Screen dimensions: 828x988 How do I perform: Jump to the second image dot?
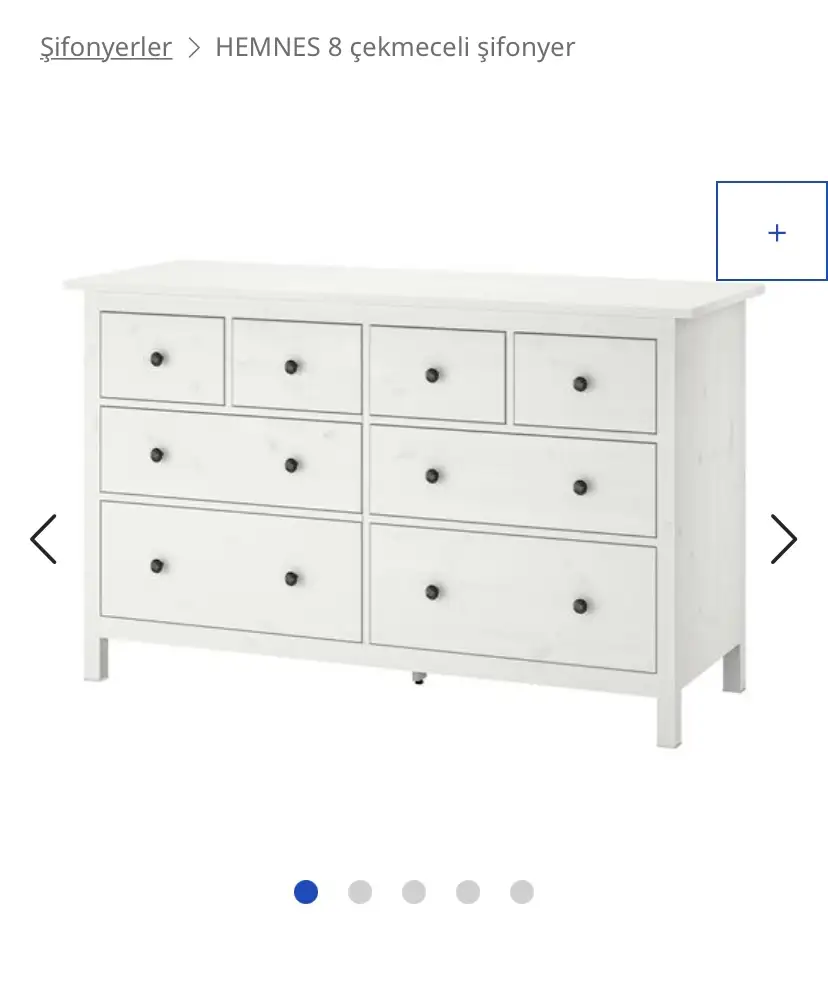(x=360, y=892)
